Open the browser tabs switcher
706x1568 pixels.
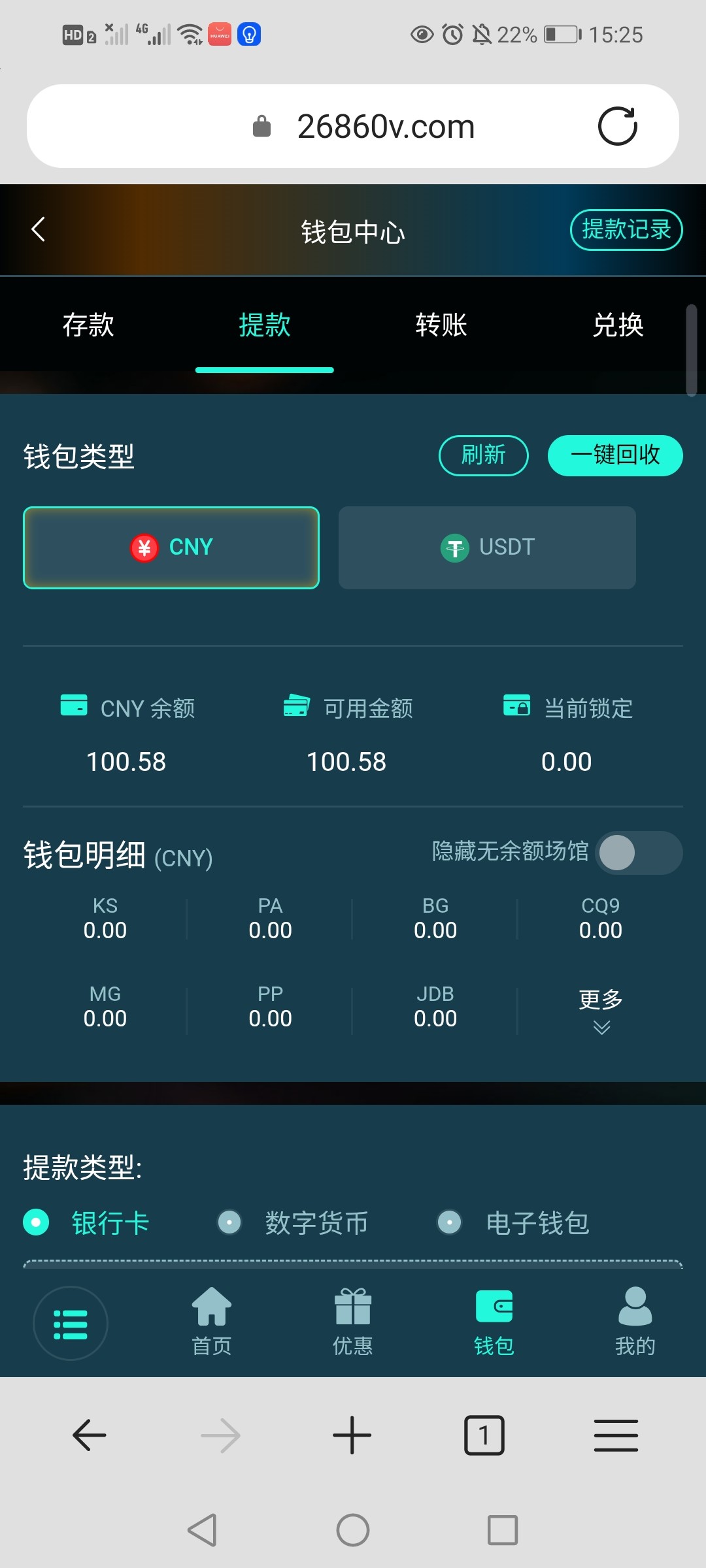tap(484, 1435)
